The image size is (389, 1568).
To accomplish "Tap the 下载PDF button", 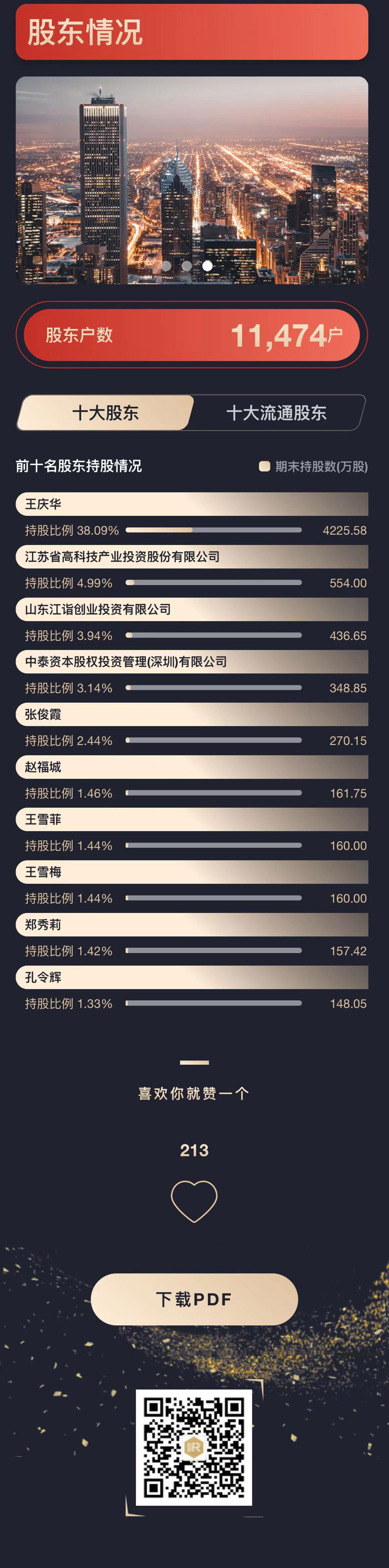I will tap(194, 1299).
